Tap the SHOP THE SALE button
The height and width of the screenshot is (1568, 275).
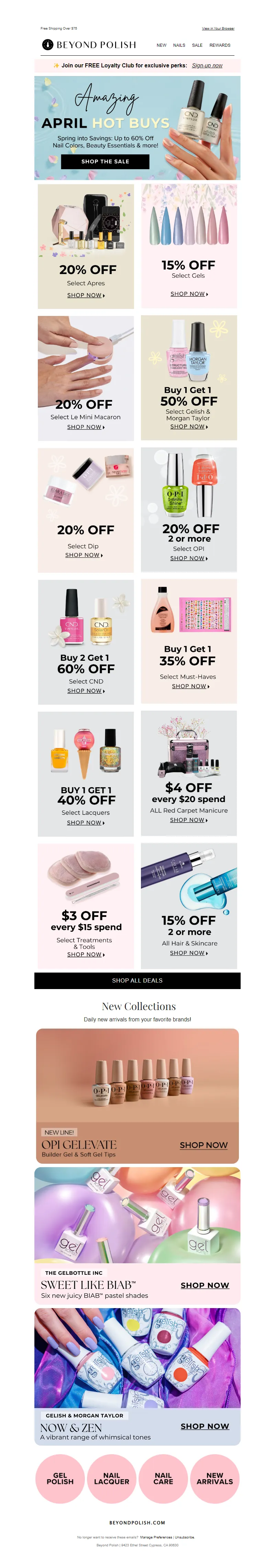coord(105,161)
